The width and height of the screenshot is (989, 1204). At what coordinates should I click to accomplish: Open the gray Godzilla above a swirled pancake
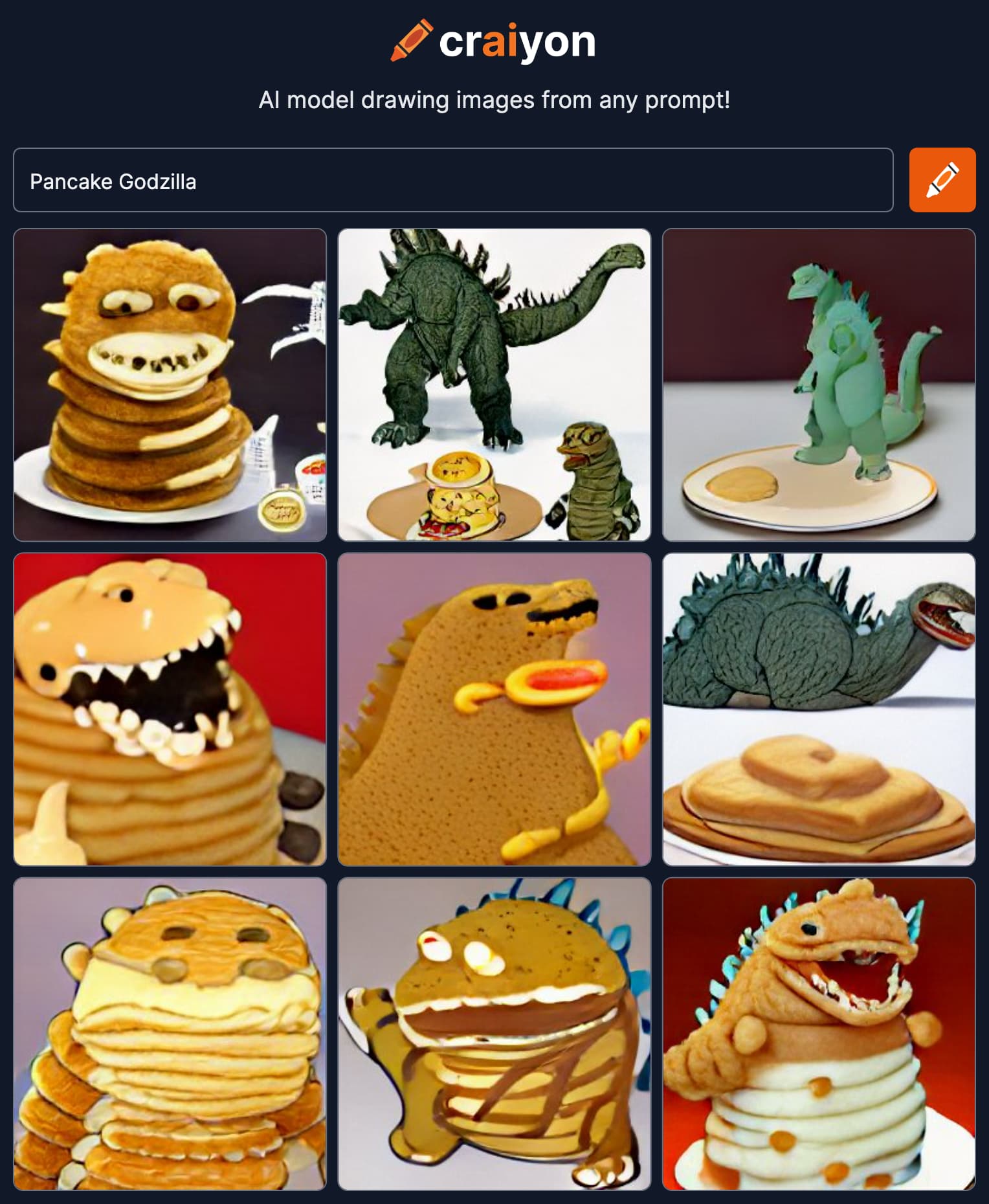coord(819,709)
